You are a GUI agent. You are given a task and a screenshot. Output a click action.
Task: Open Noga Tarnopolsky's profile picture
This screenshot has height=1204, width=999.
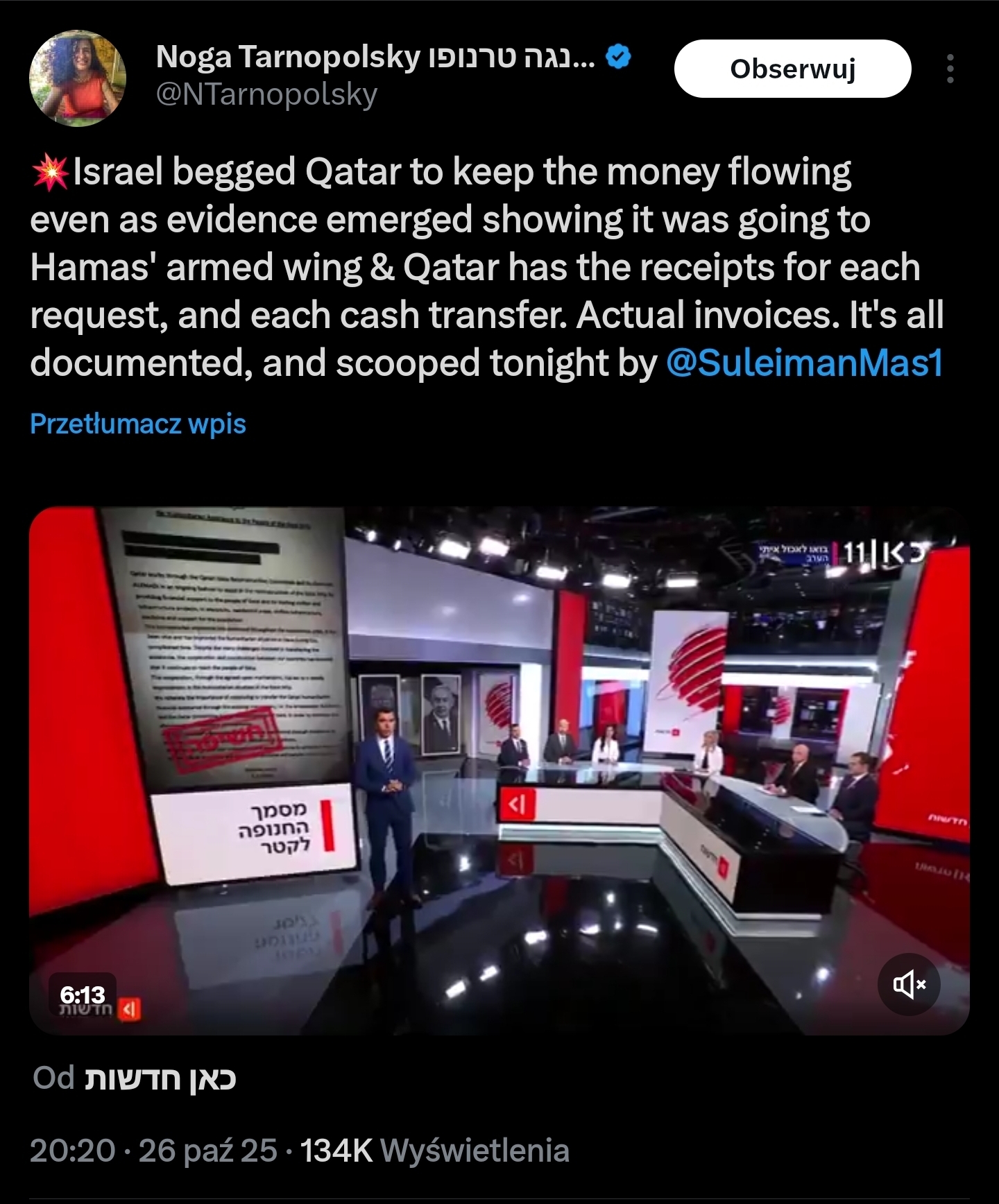click(78, 78)
